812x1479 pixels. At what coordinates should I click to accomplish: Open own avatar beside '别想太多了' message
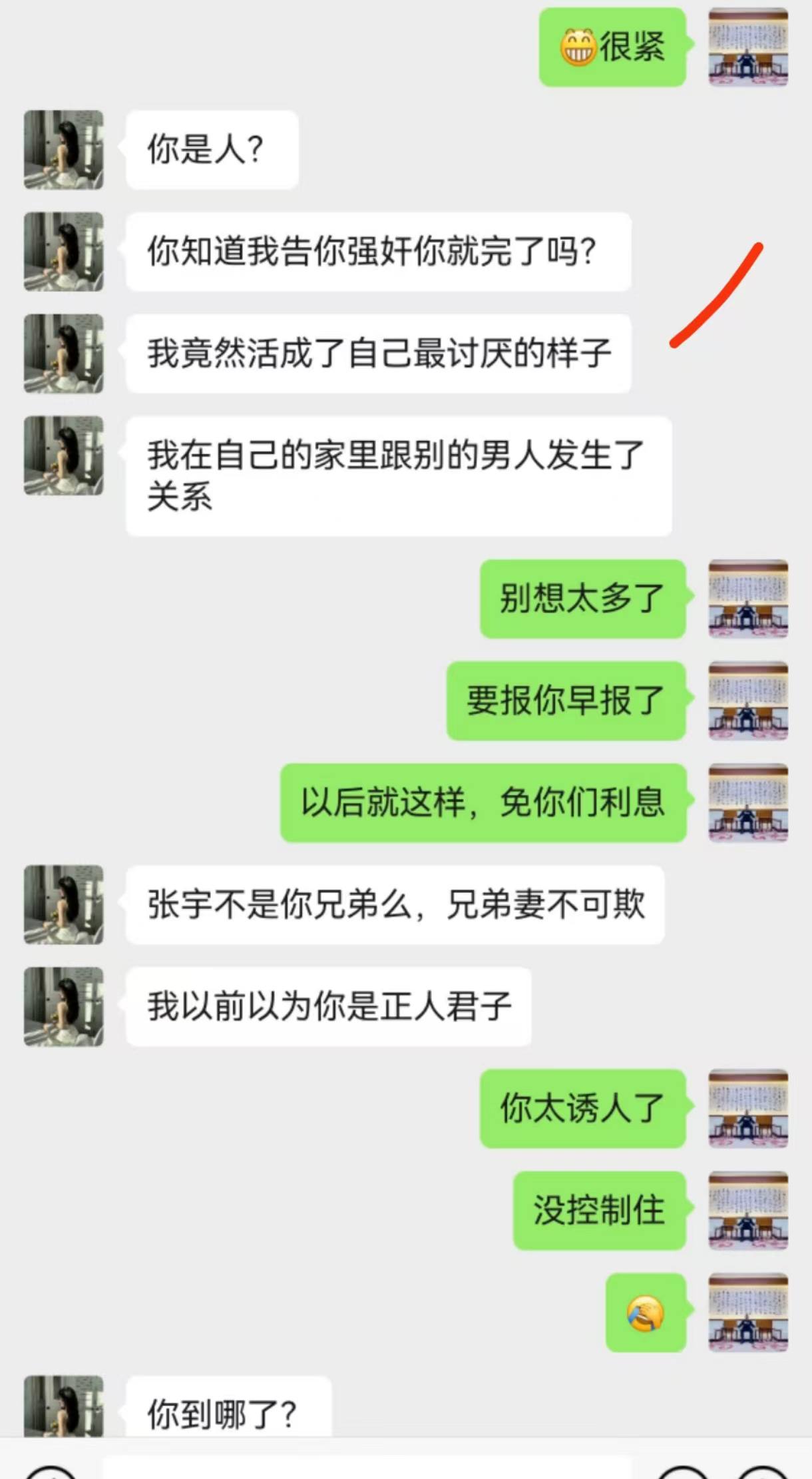pos(748,599)
